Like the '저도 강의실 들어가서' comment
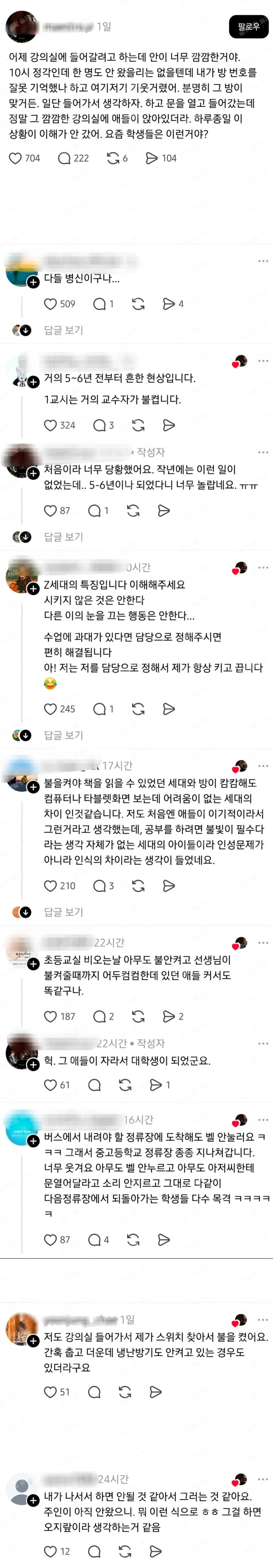The image size is (273, 1568). coord(50,1391)
